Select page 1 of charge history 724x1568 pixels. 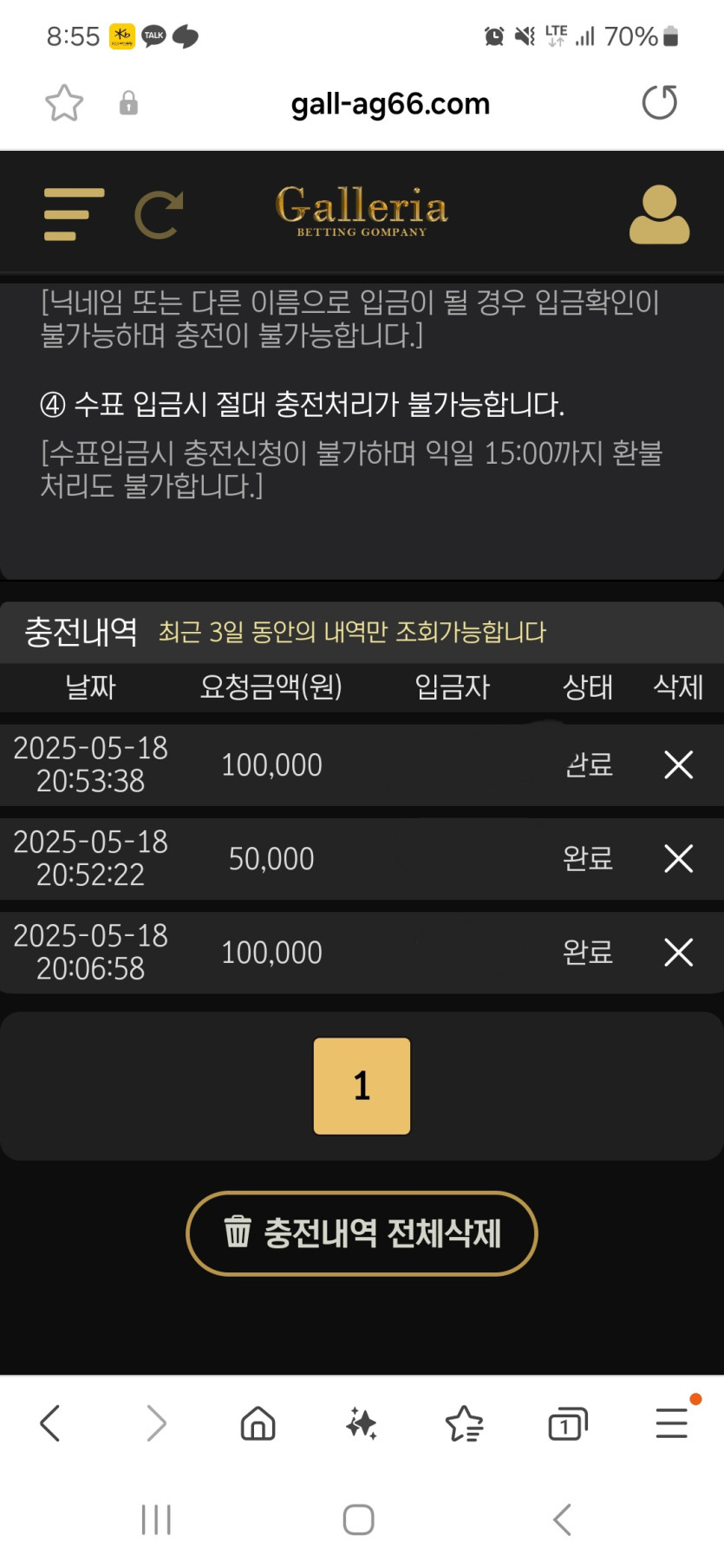(362, 1086)
